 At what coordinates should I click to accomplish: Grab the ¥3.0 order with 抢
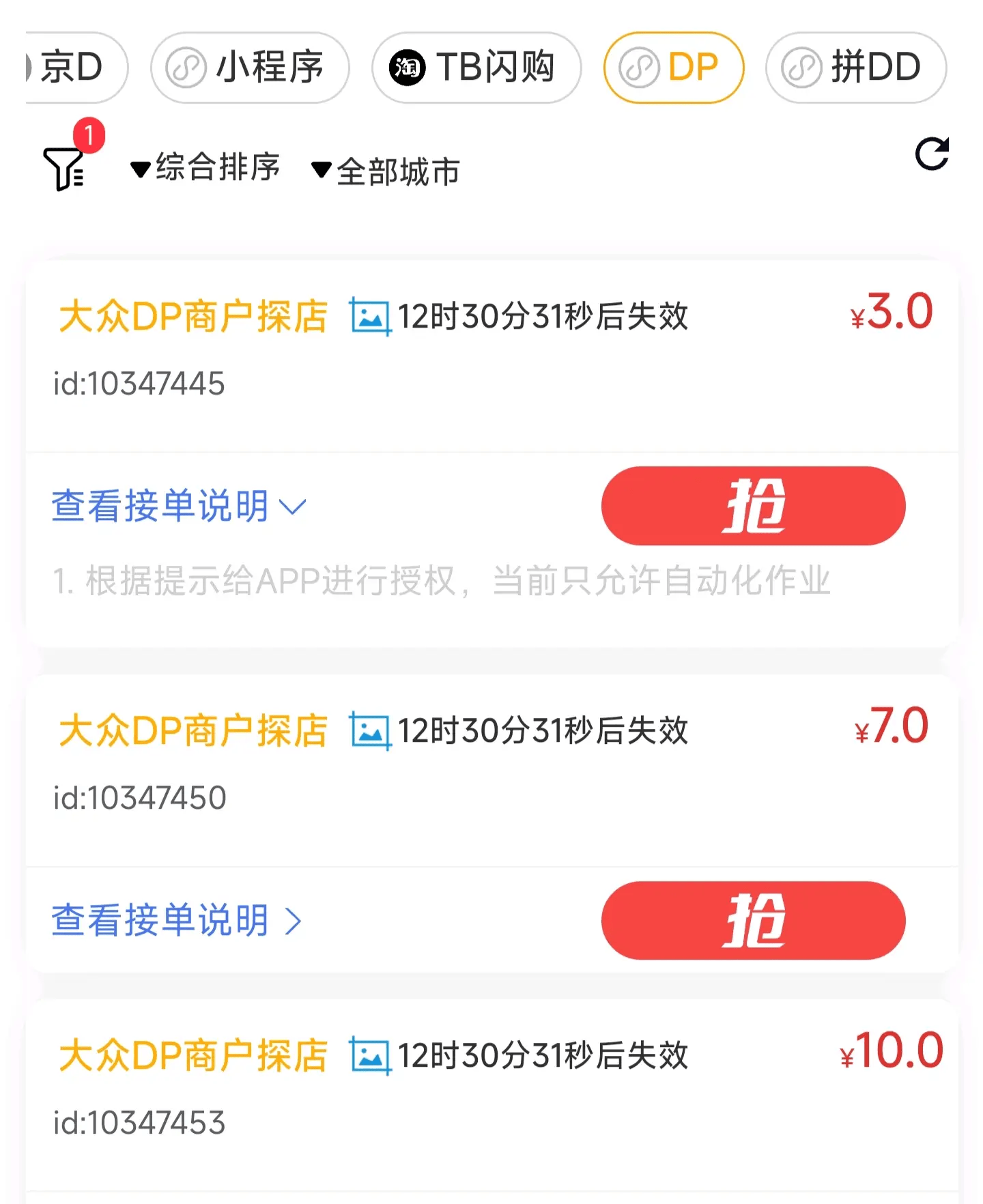[x=753, y=506]
